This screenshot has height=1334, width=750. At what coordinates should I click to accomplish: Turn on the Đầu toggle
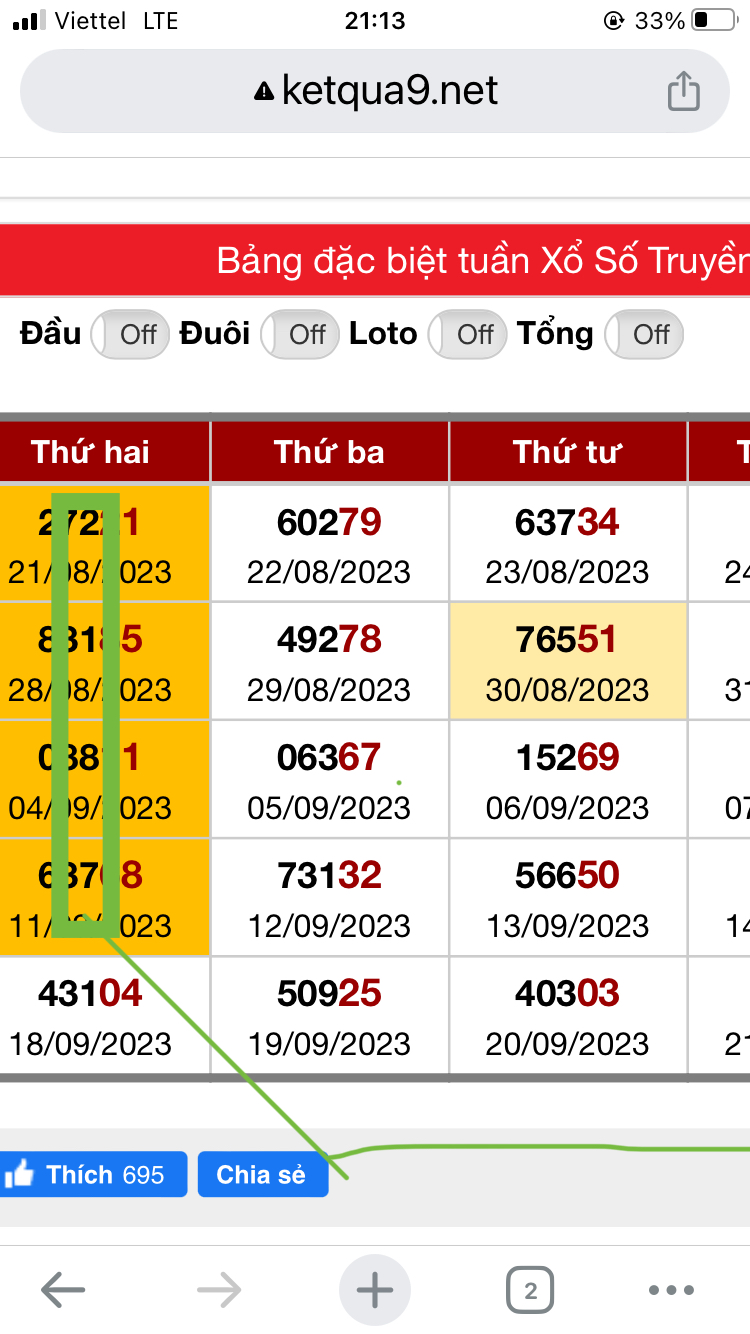tap(129, 334)
